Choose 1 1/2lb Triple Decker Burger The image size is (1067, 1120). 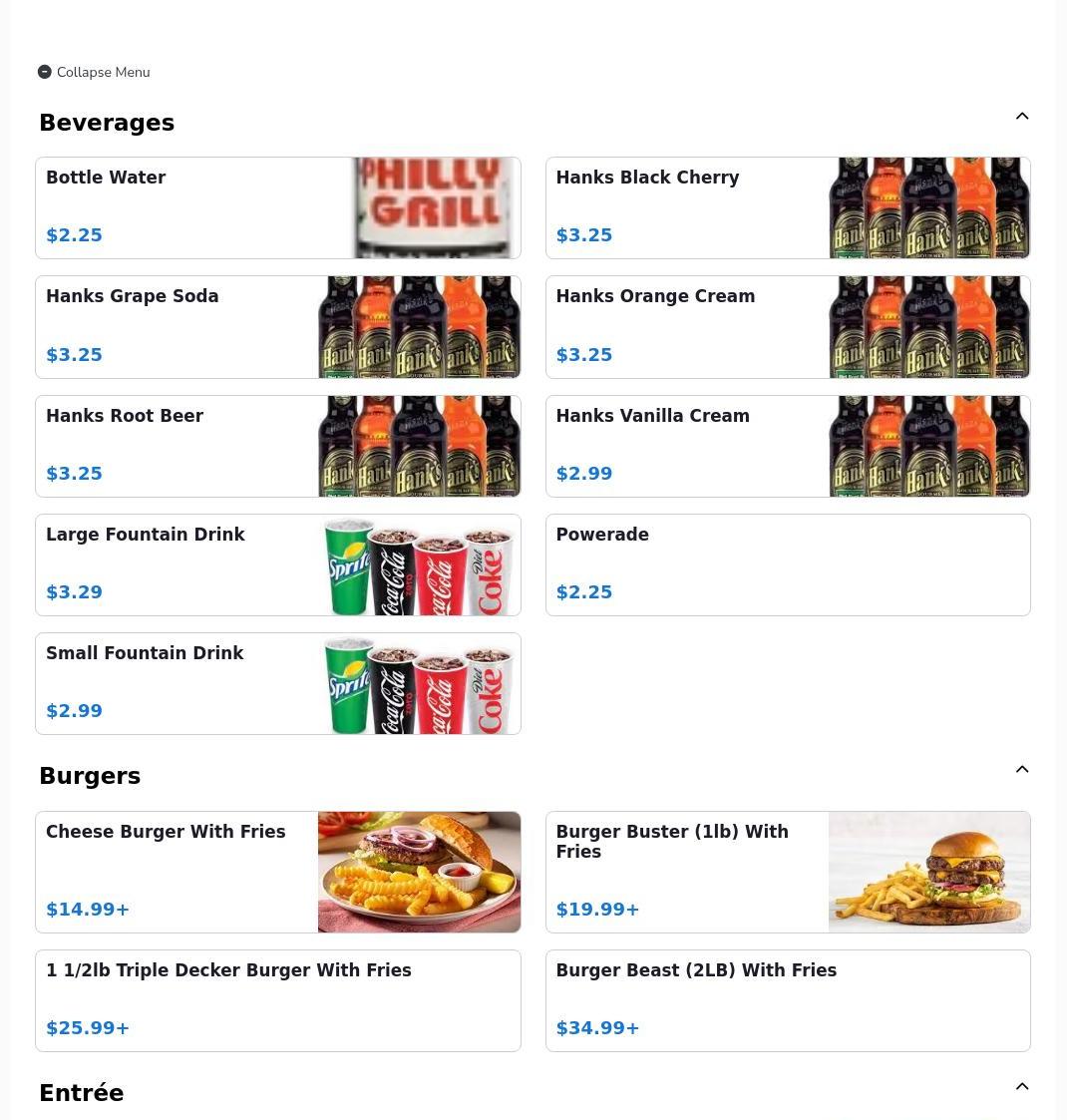pyautogui.click(x=277, y=1000)
